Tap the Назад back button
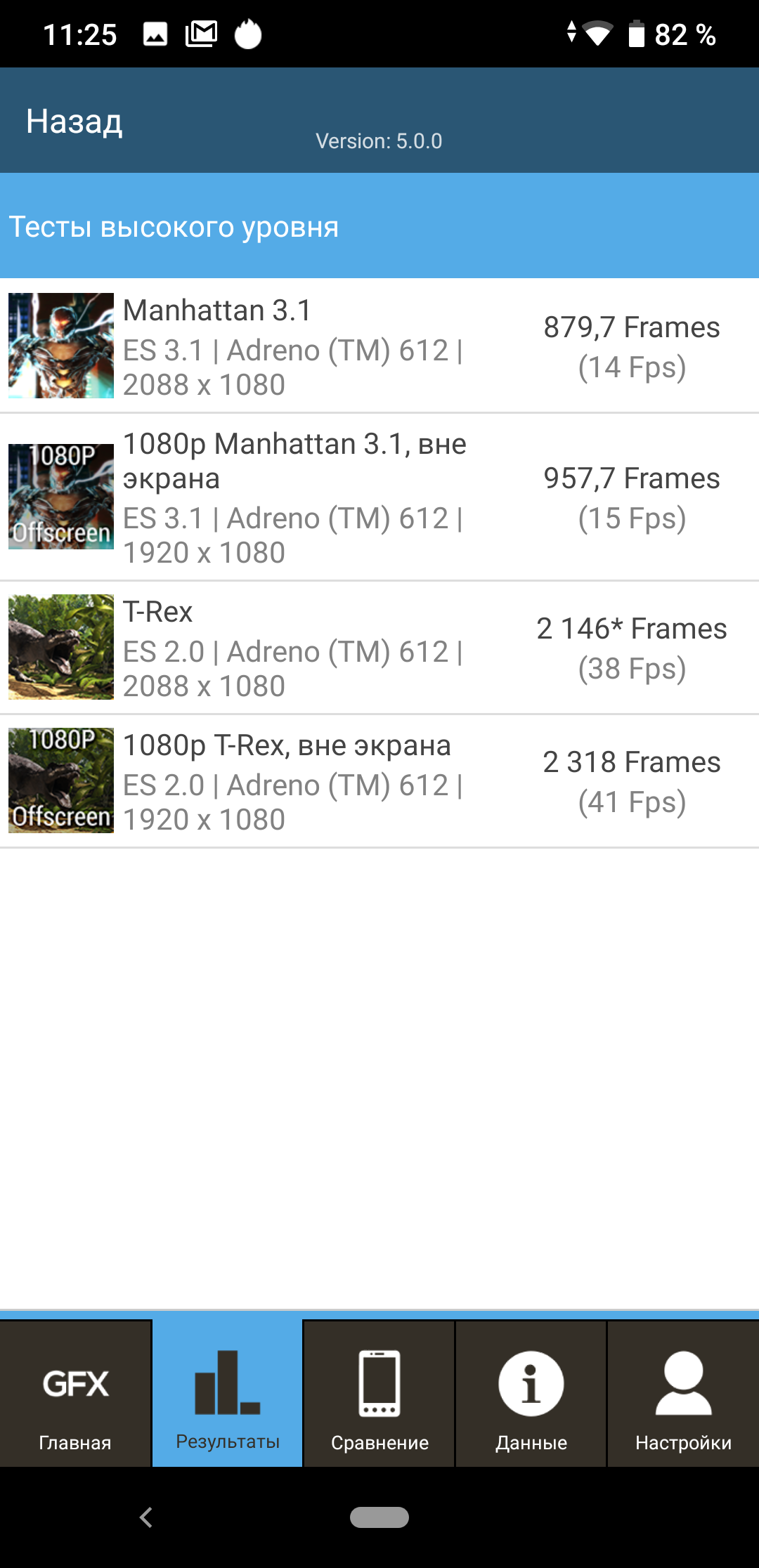The image size is (759, 1568). 74,122
